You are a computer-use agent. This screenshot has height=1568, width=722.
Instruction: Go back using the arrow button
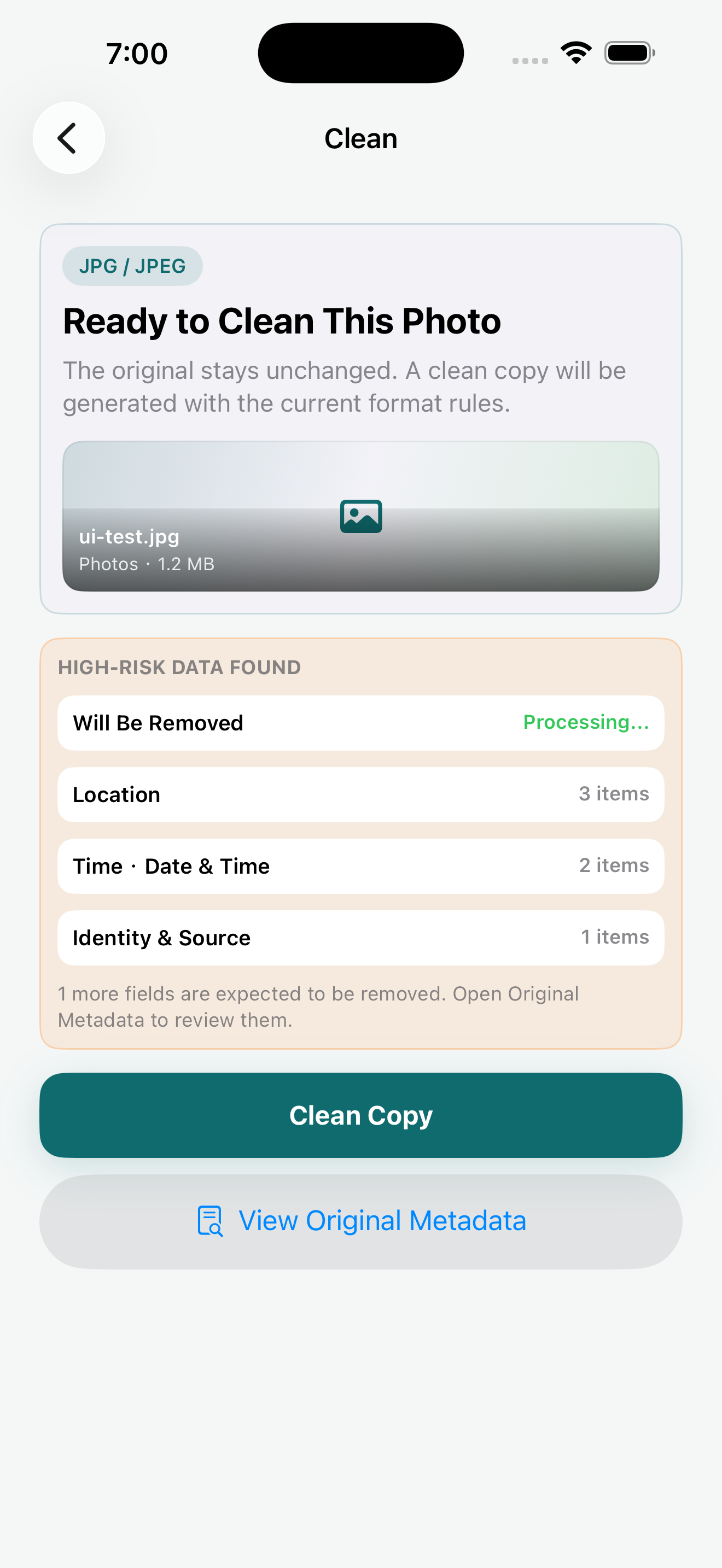pos(69,138)
